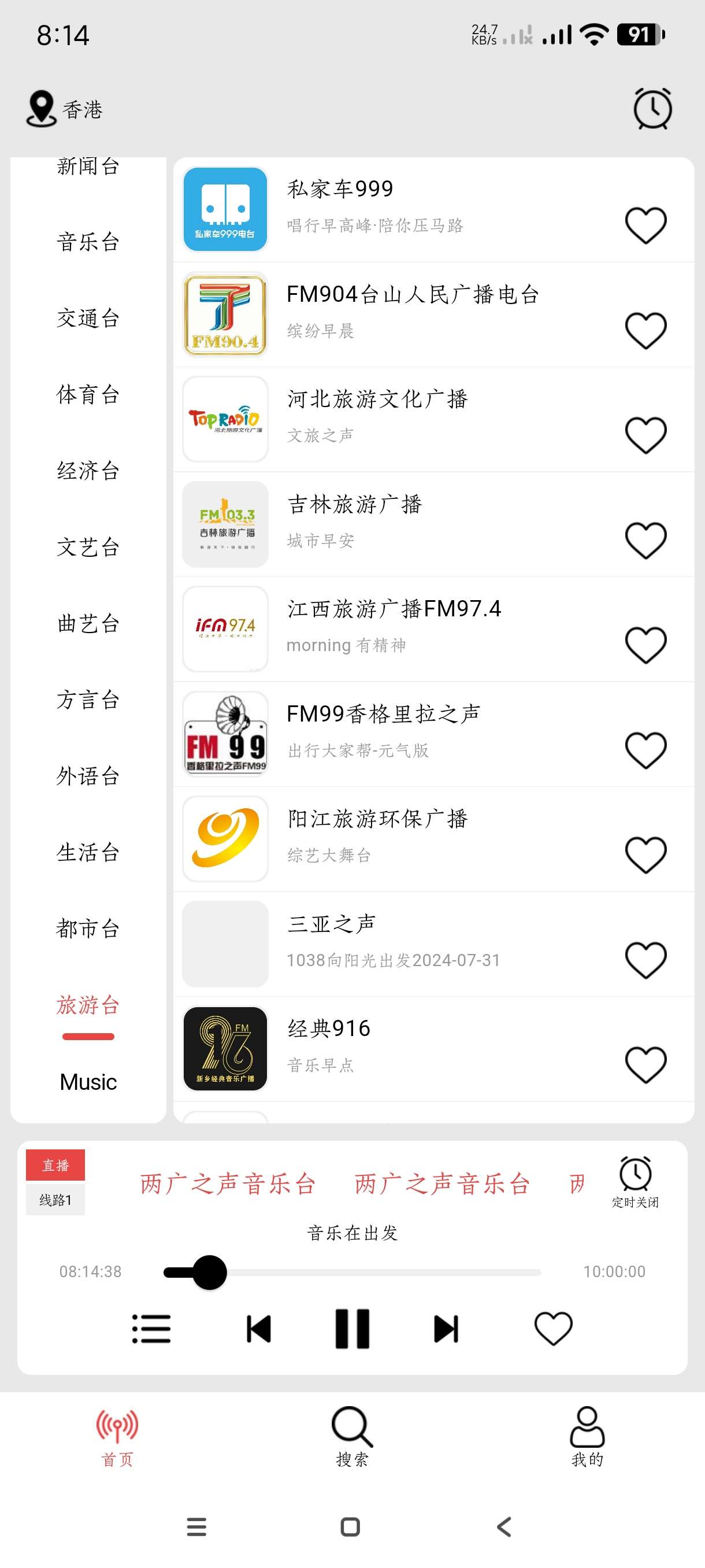The image size is (705, 1568).
Task: Like the FM99香格里拉之声 station
Action: click(x=645, y=750)
